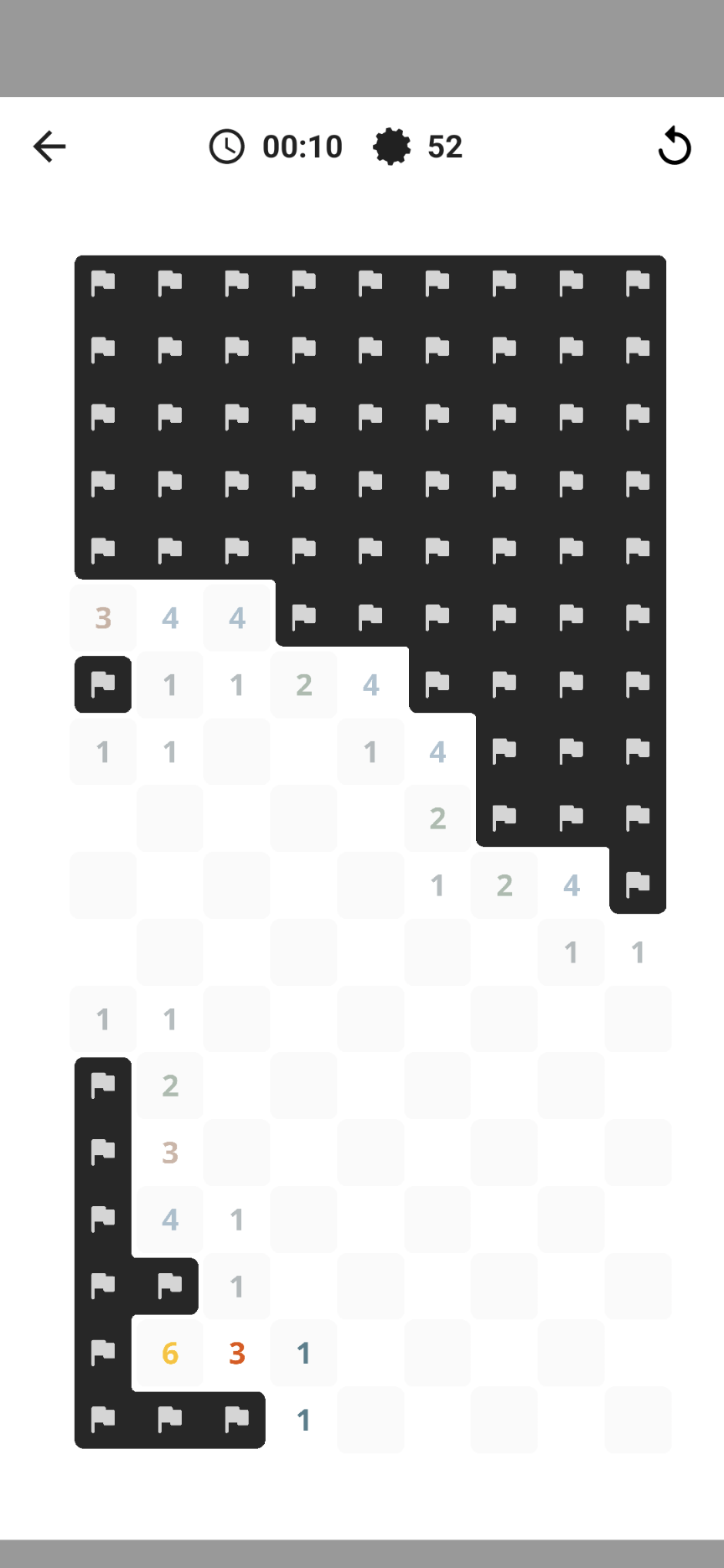Select an unrevealed blank cell at screen bottom right
This screenshot has height=1568, width=724.
(639, 1420)
